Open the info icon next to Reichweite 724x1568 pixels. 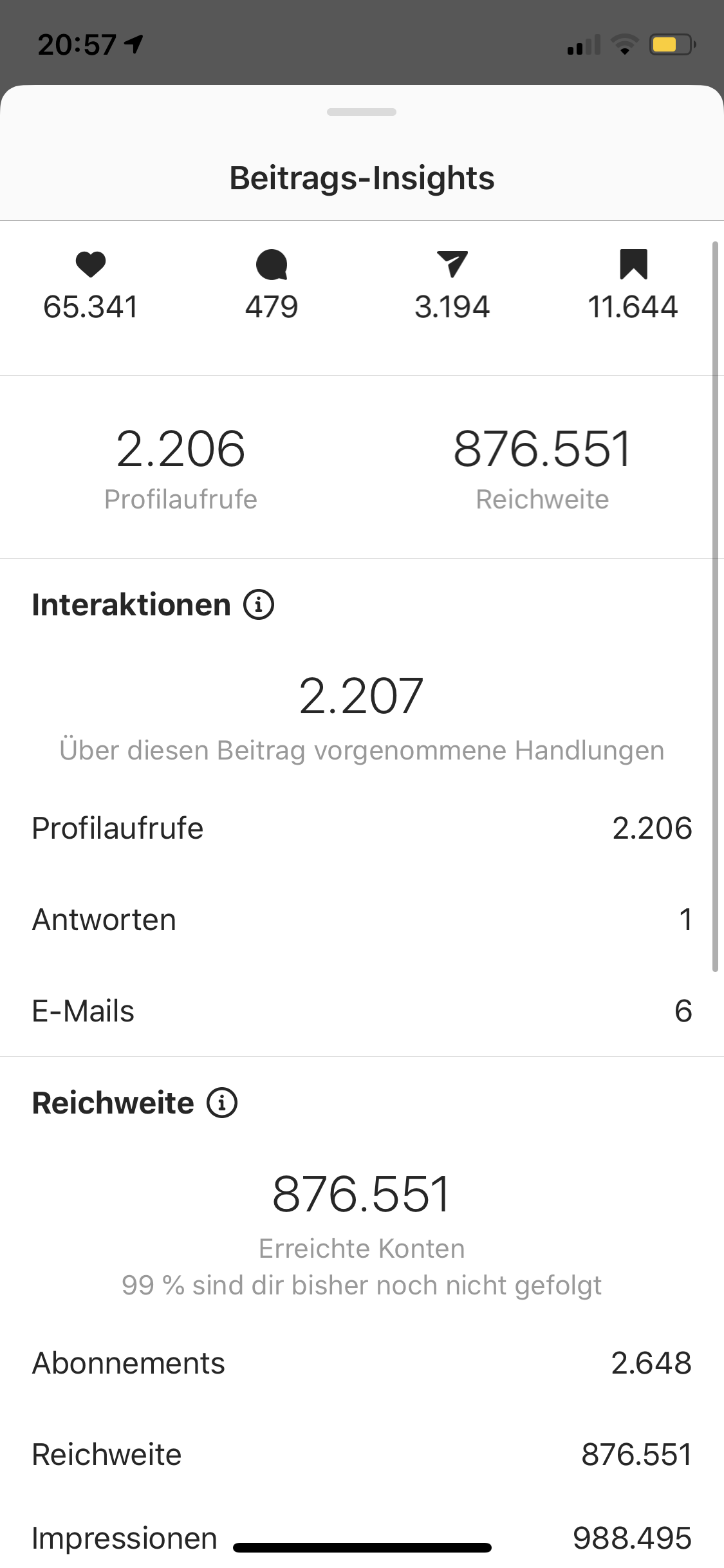click(222, 1103)
